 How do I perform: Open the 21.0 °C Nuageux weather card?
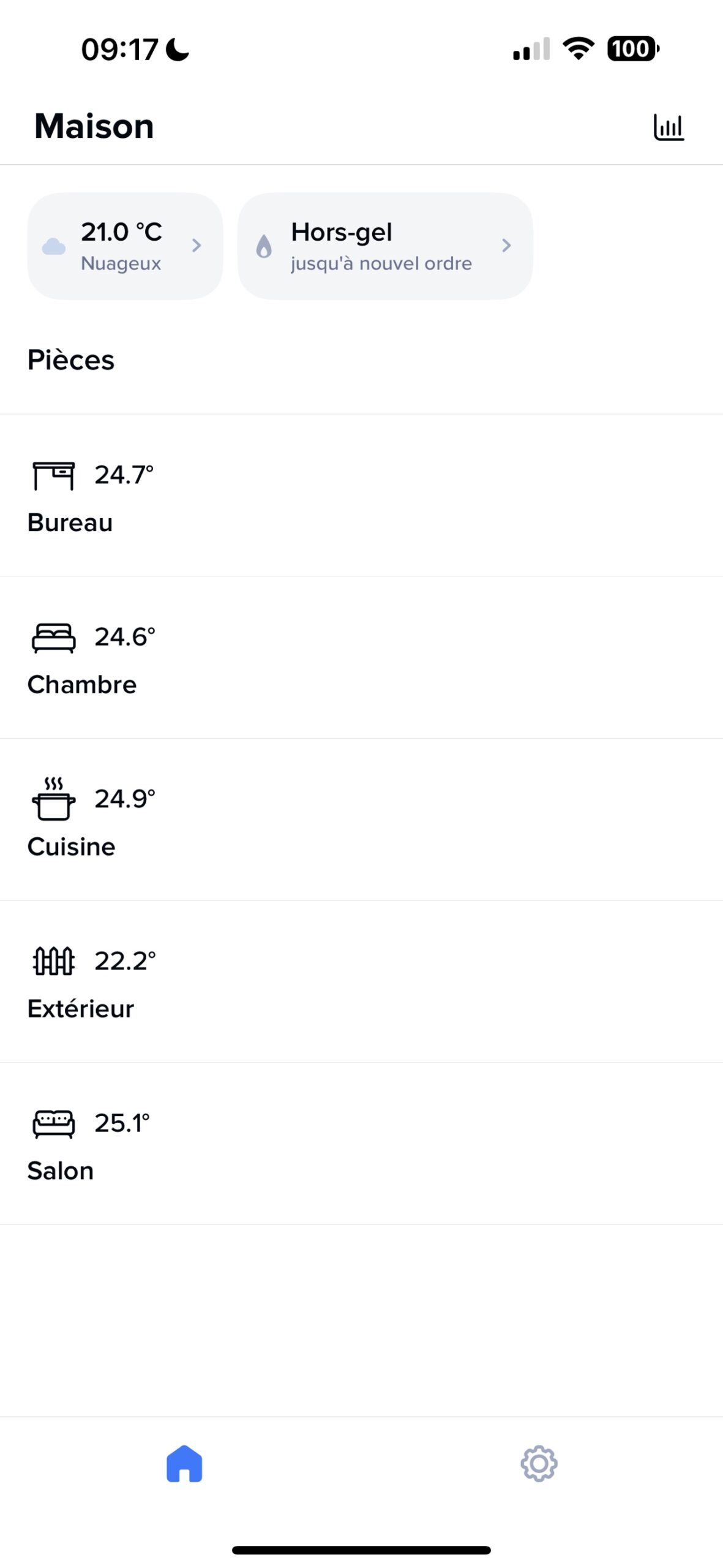click(125, 246)
